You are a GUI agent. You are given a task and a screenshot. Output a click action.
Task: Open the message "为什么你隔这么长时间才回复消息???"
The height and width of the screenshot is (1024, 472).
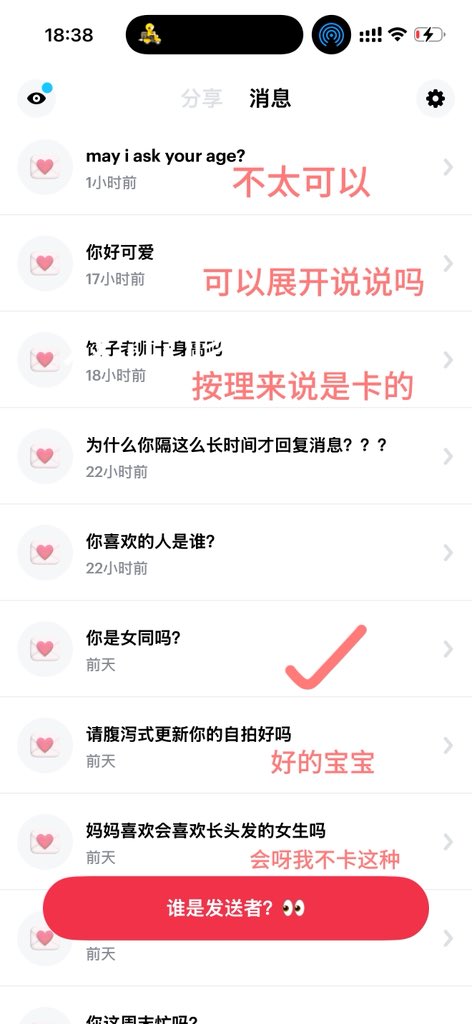click(236, 456)
